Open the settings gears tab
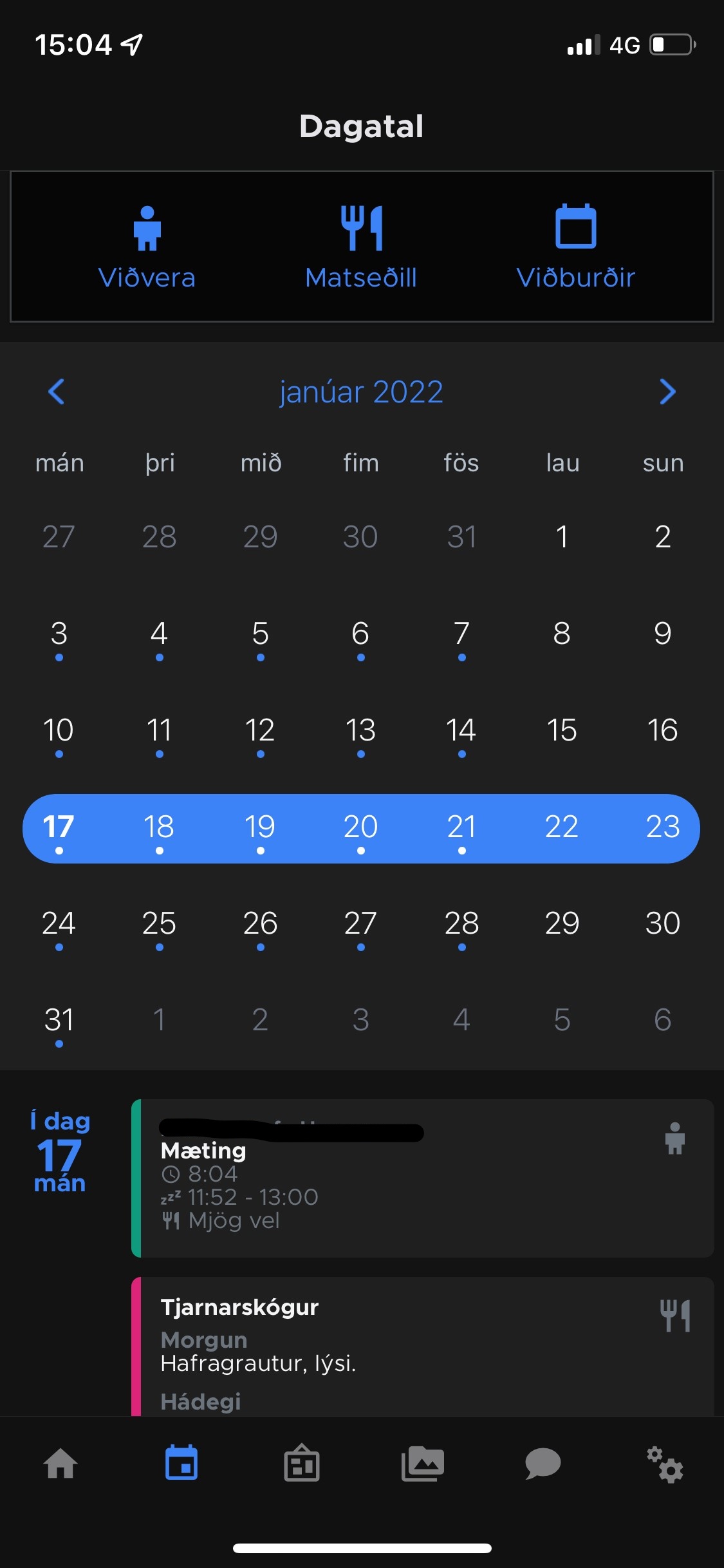 (665, 1464)
